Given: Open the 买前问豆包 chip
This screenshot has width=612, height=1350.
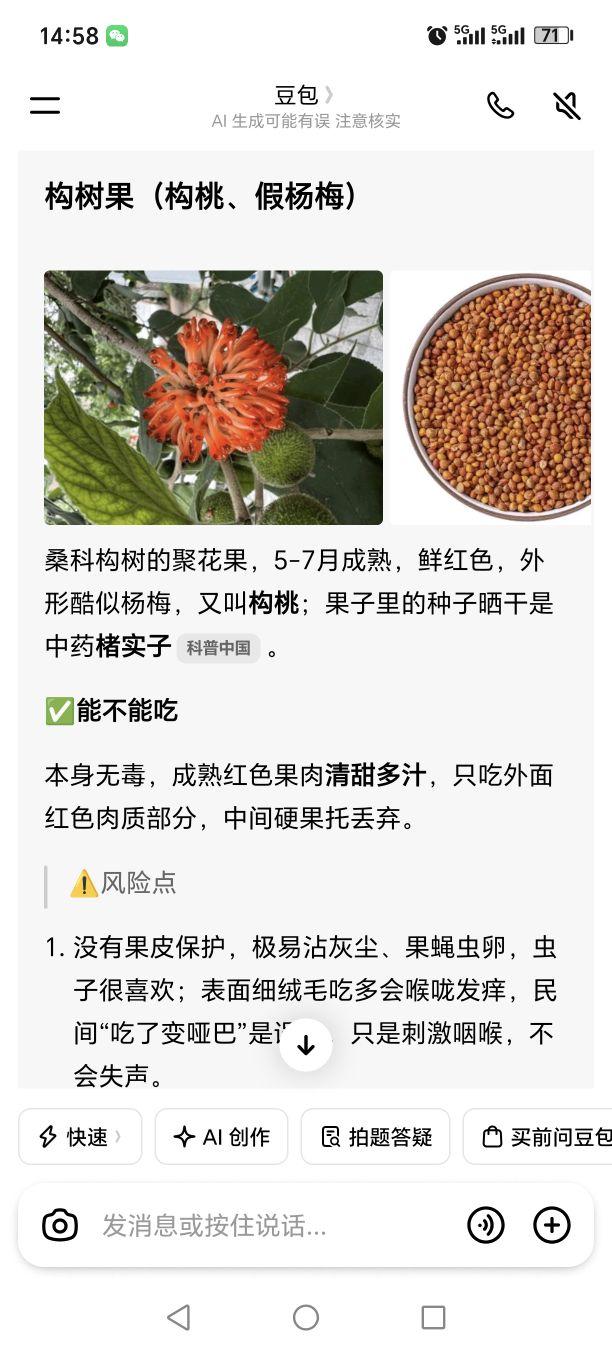Looking at the screenshot, I should [x=538, y=1136].
